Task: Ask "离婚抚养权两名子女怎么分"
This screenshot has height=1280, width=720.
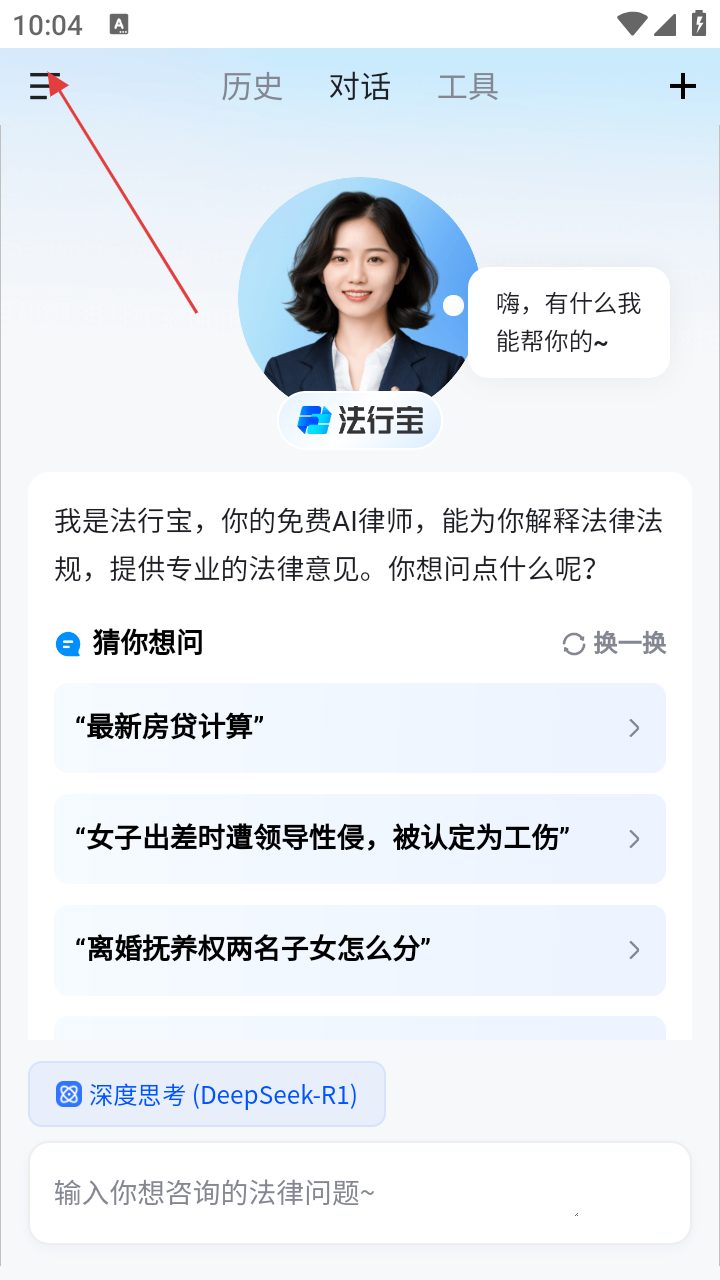Action: 360,950
